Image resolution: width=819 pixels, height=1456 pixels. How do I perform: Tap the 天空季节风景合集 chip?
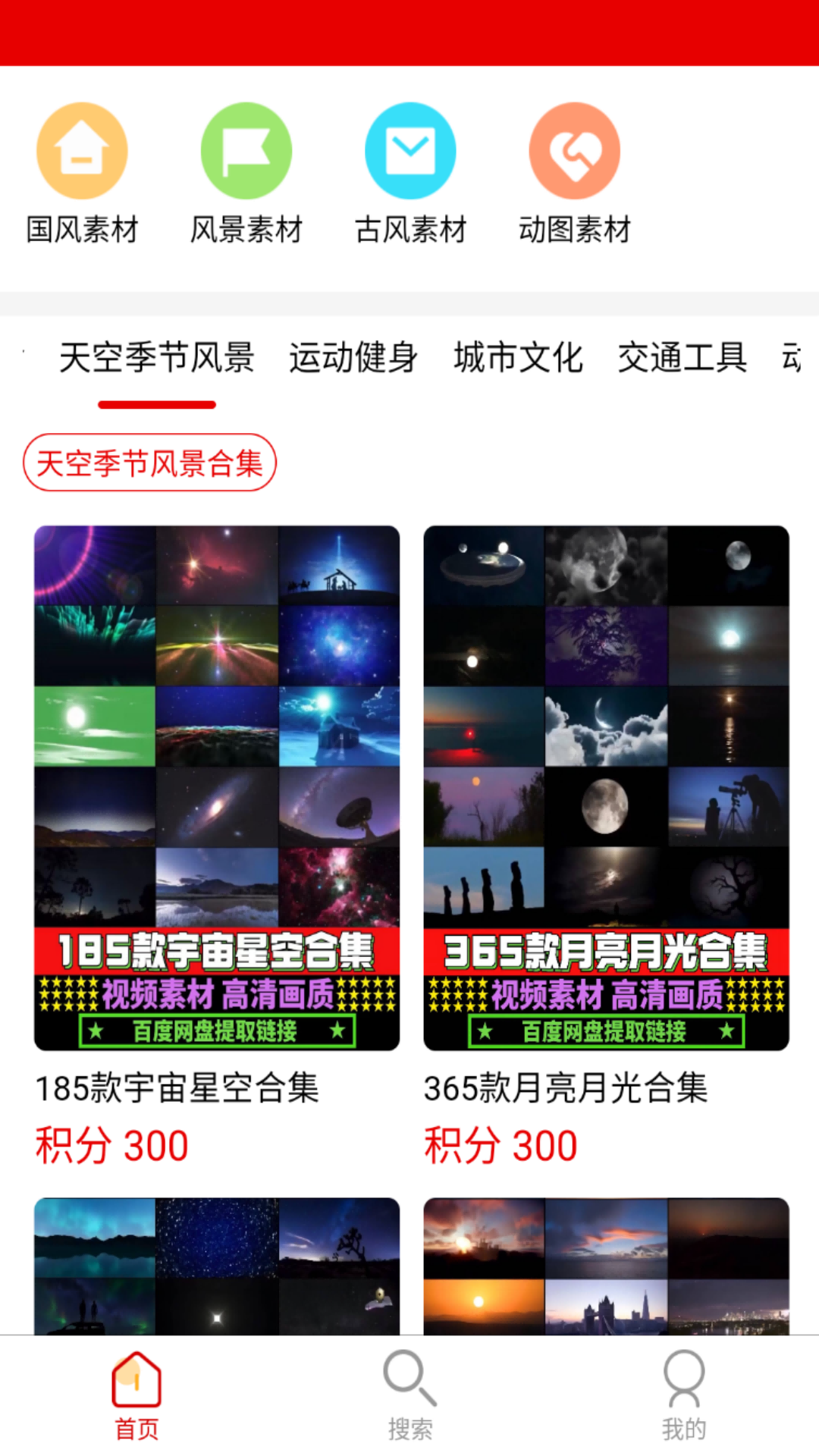tap(149, 463)
